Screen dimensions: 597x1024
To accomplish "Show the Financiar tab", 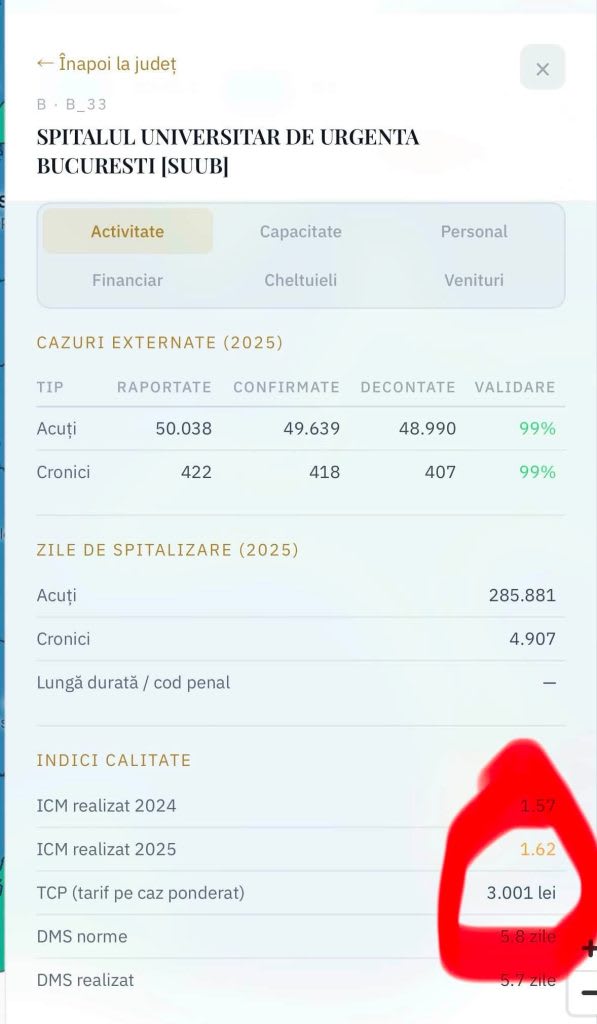I will (127, 280).
